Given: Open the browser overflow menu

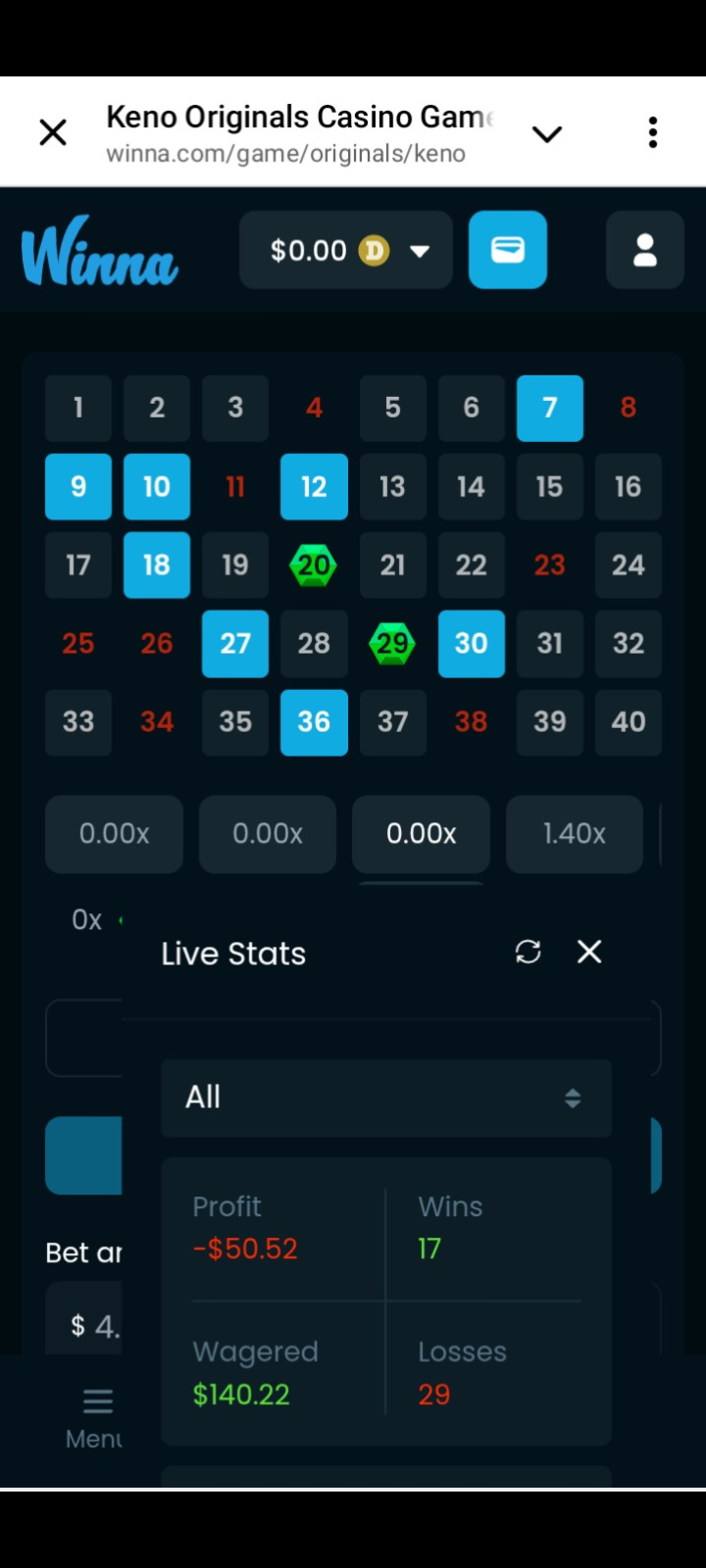Looking at the screenshot, I should (x=653, y=132).
